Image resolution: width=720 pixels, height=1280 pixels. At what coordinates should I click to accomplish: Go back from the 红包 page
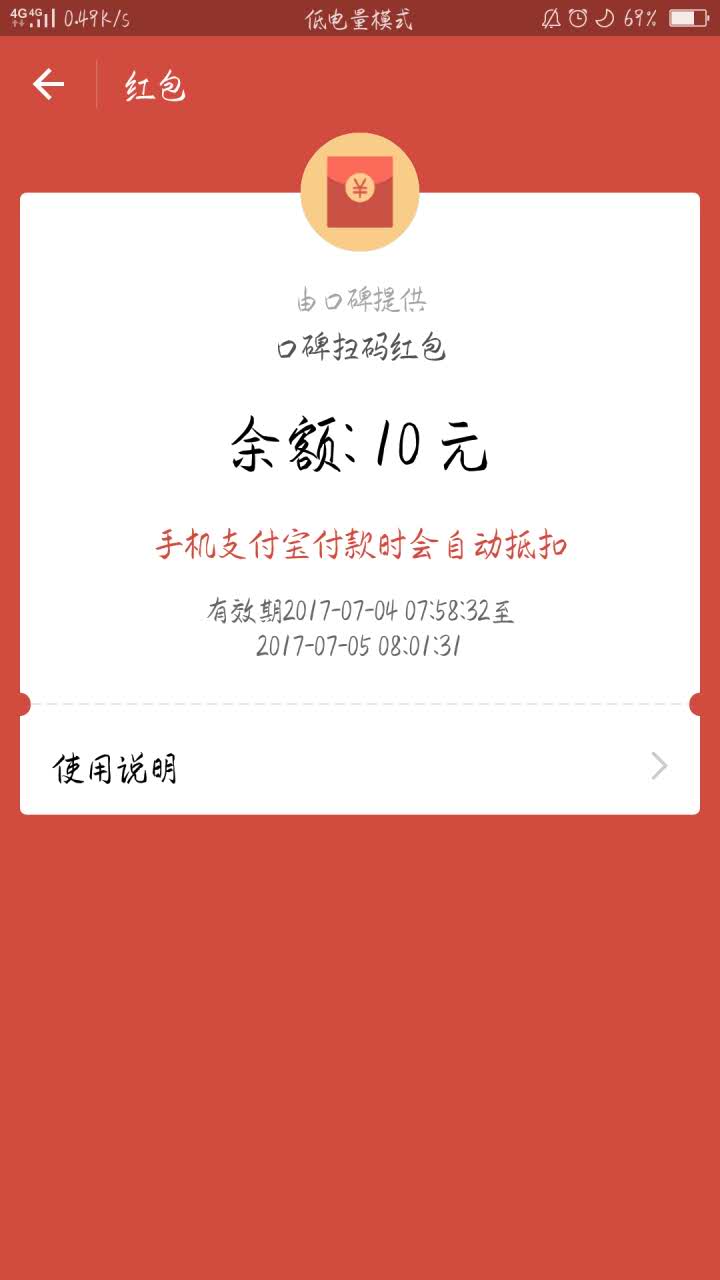click(48, 85)
